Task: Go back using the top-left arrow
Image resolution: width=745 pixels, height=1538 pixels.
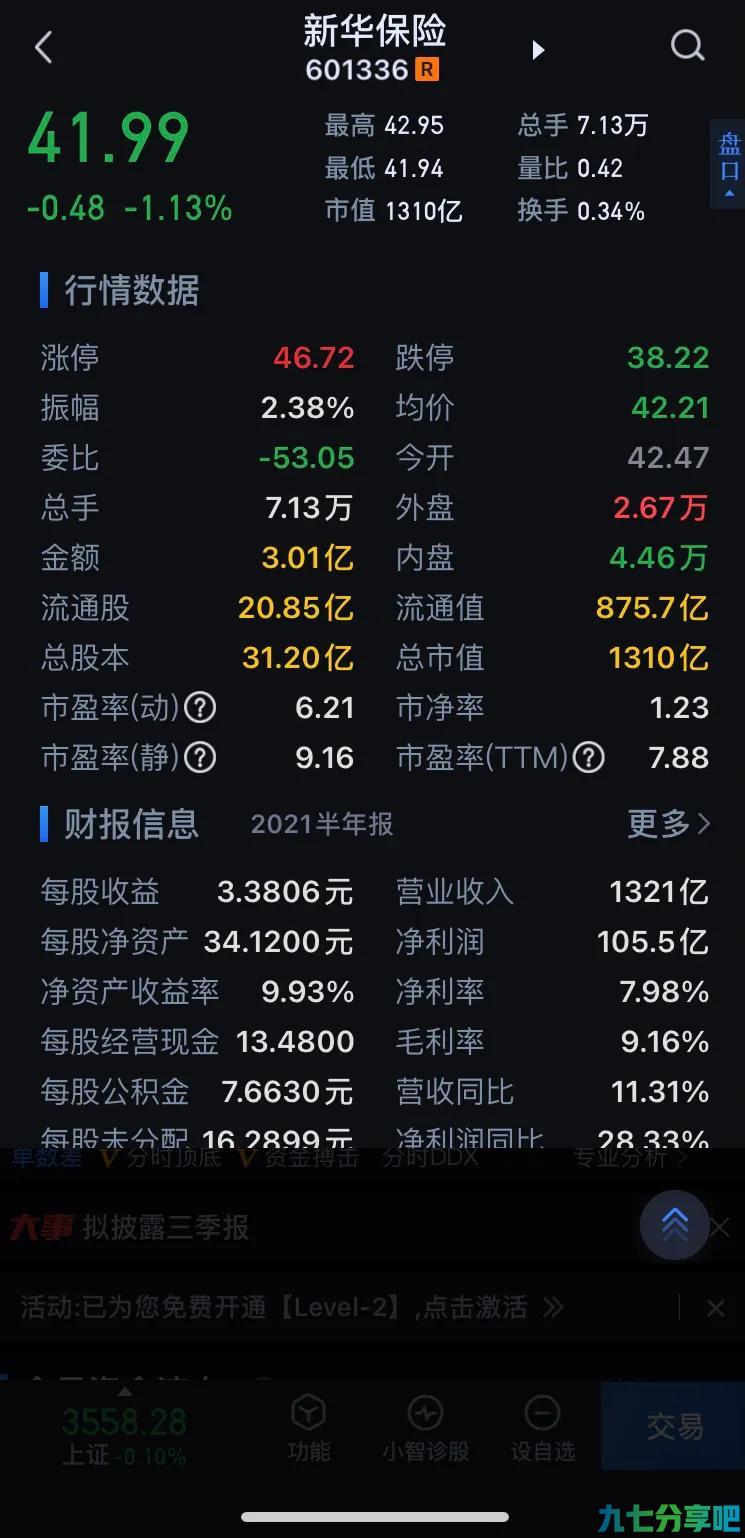Action: (x=43, y=47)
